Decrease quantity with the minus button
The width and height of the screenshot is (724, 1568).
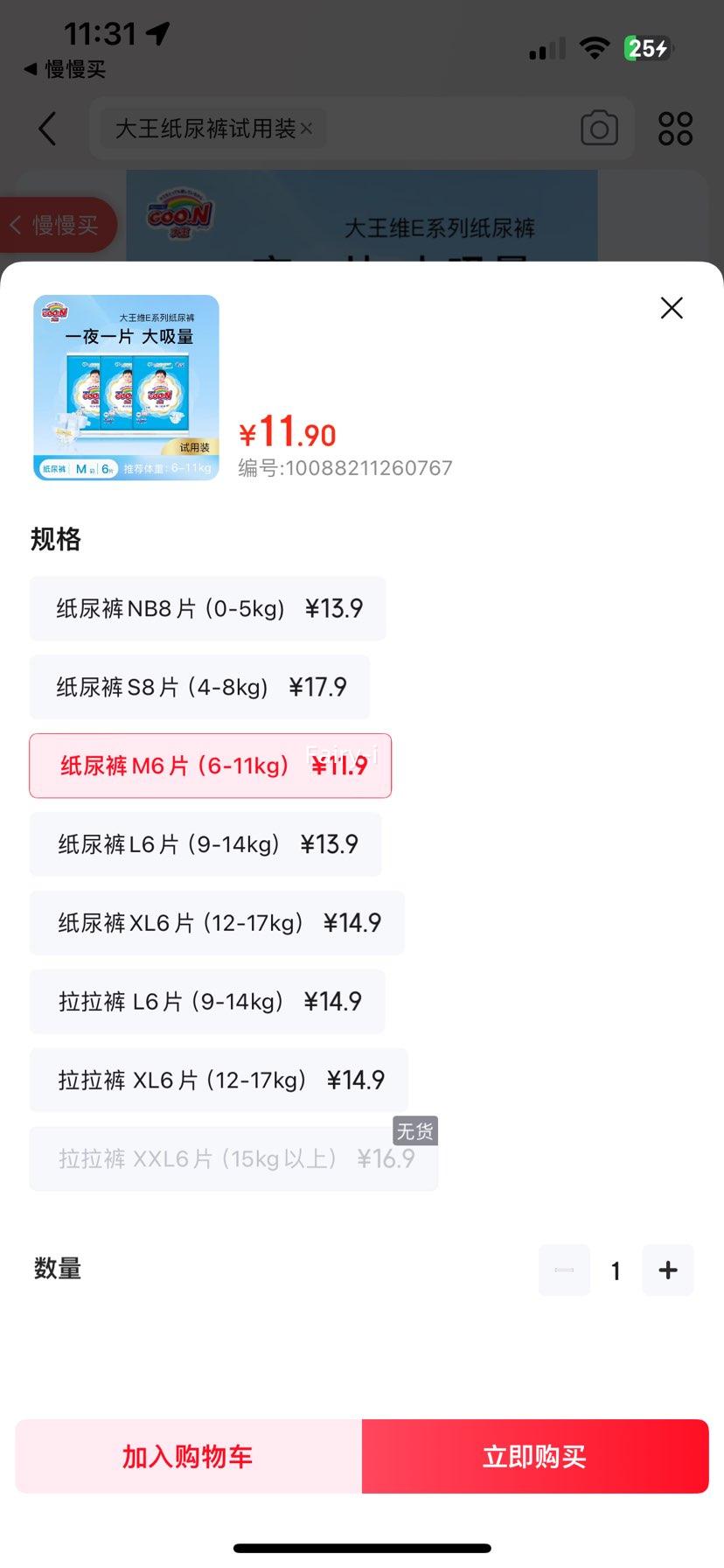tap(564, 1270)
